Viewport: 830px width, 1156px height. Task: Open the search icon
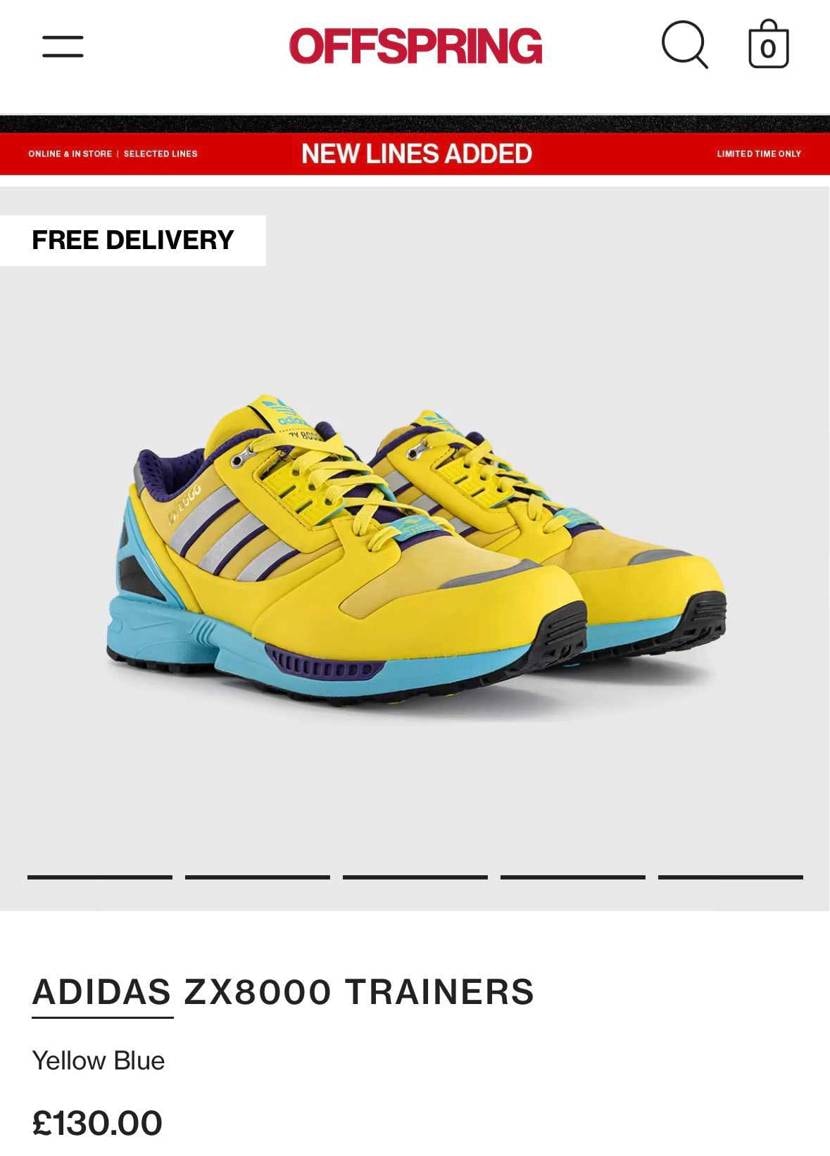click(685, 46)
